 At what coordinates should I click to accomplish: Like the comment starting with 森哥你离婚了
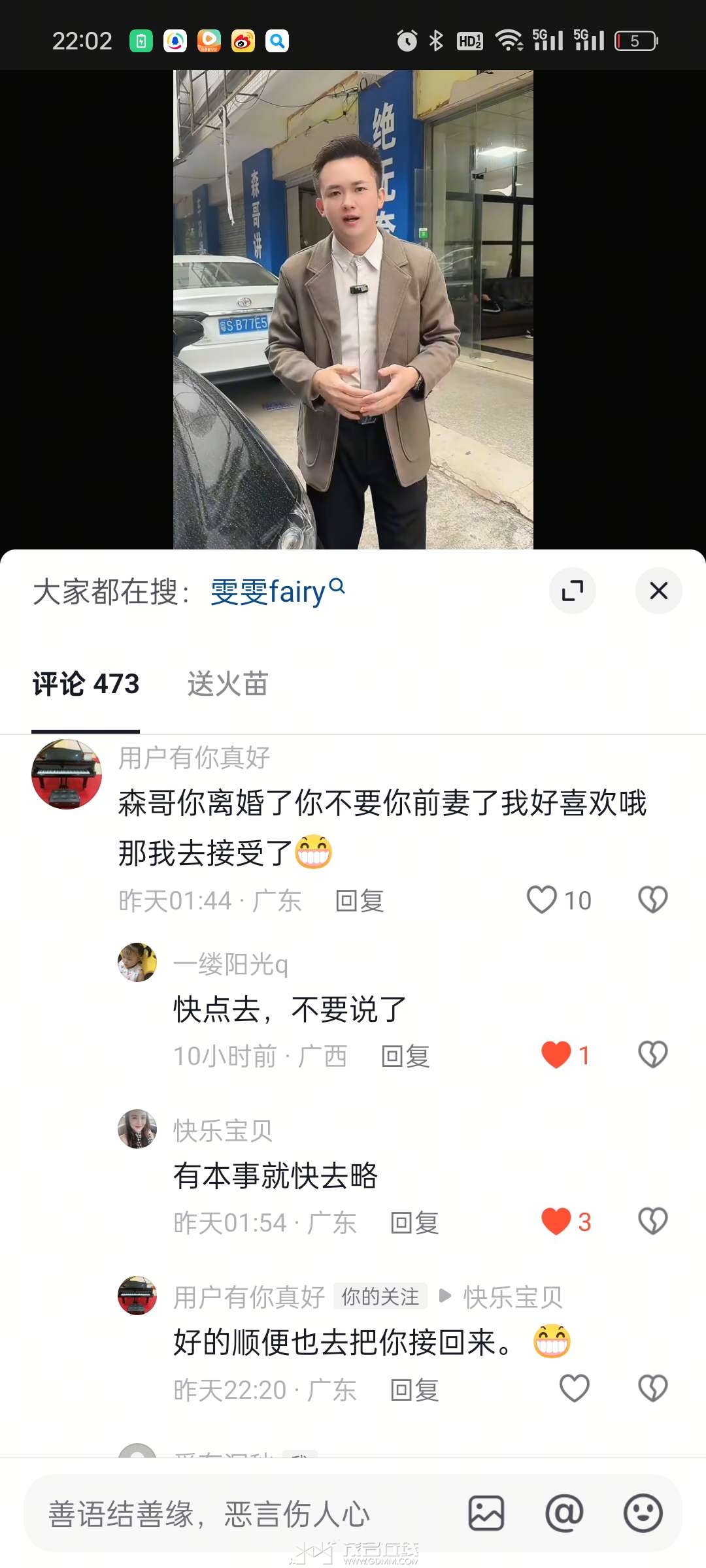(542, 900)
